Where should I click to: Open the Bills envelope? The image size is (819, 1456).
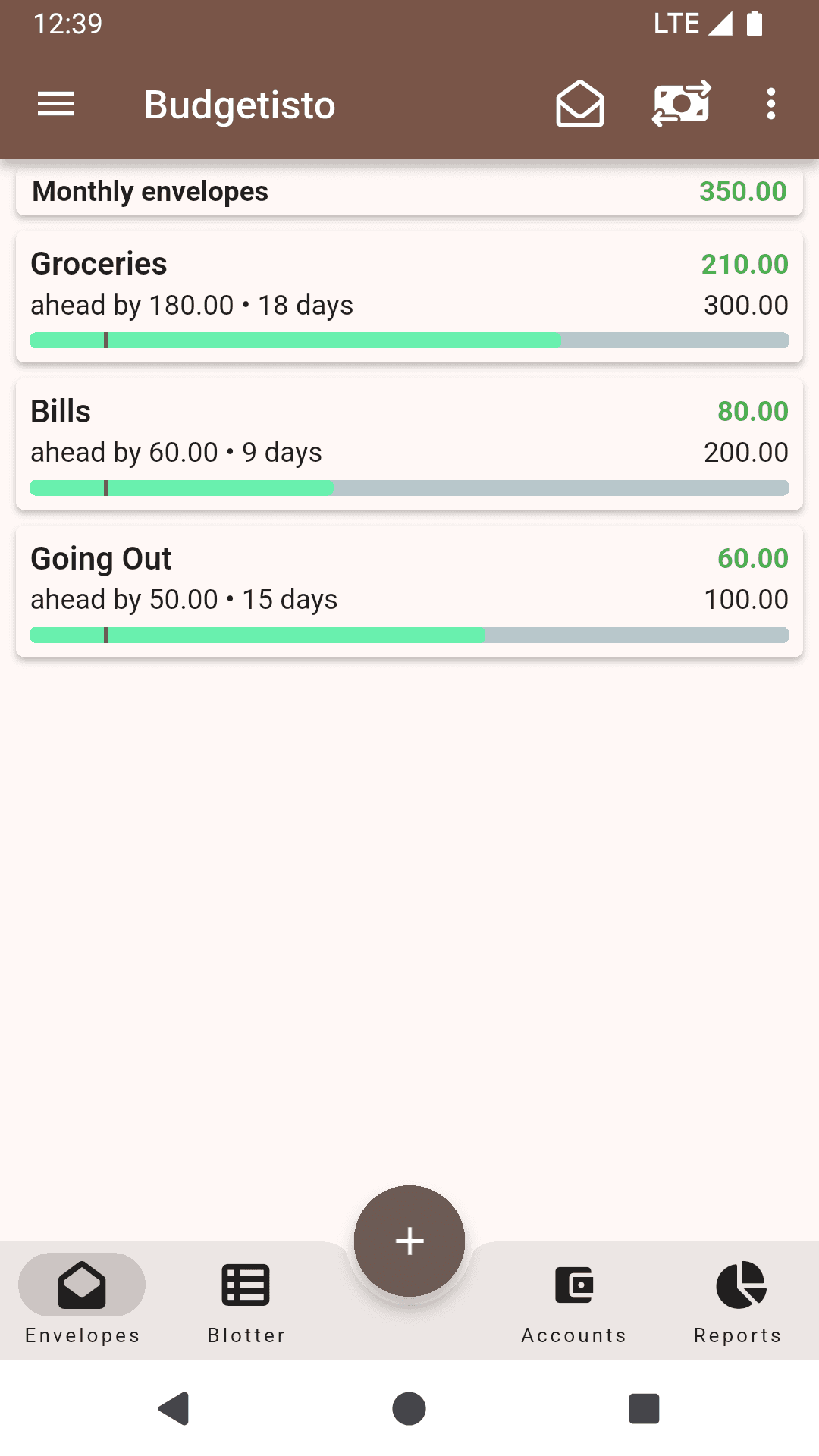coord(409,442)
